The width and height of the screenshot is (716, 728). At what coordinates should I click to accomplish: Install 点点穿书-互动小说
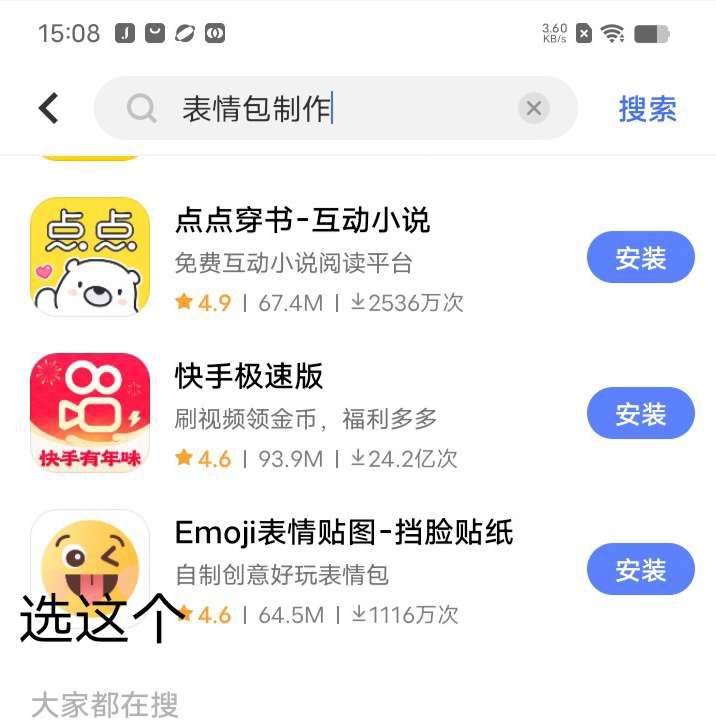click(640, 258)
